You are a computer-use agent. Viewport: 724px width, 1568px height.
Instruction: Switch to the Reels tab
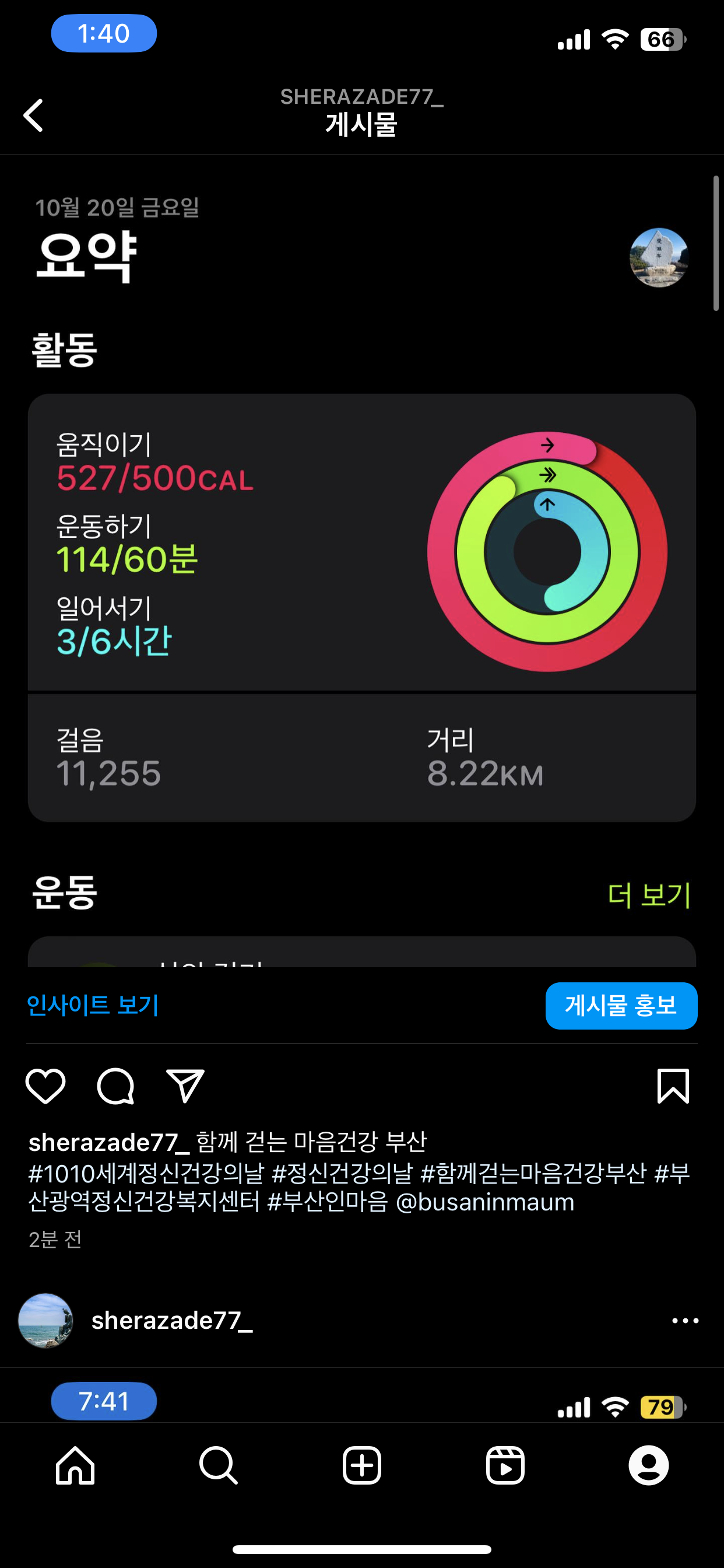[x=505, y=1466]
